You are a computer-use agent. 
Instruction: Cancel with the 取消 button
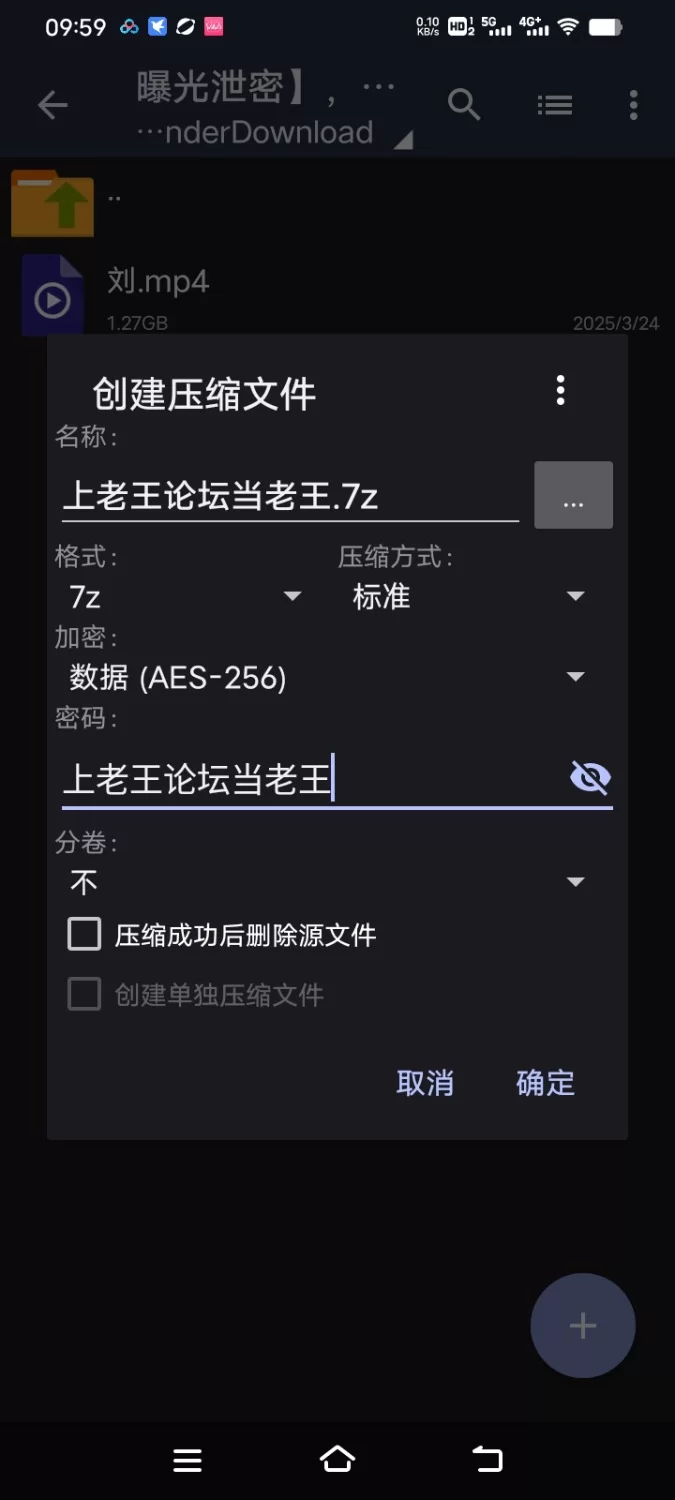[425, 1083]
